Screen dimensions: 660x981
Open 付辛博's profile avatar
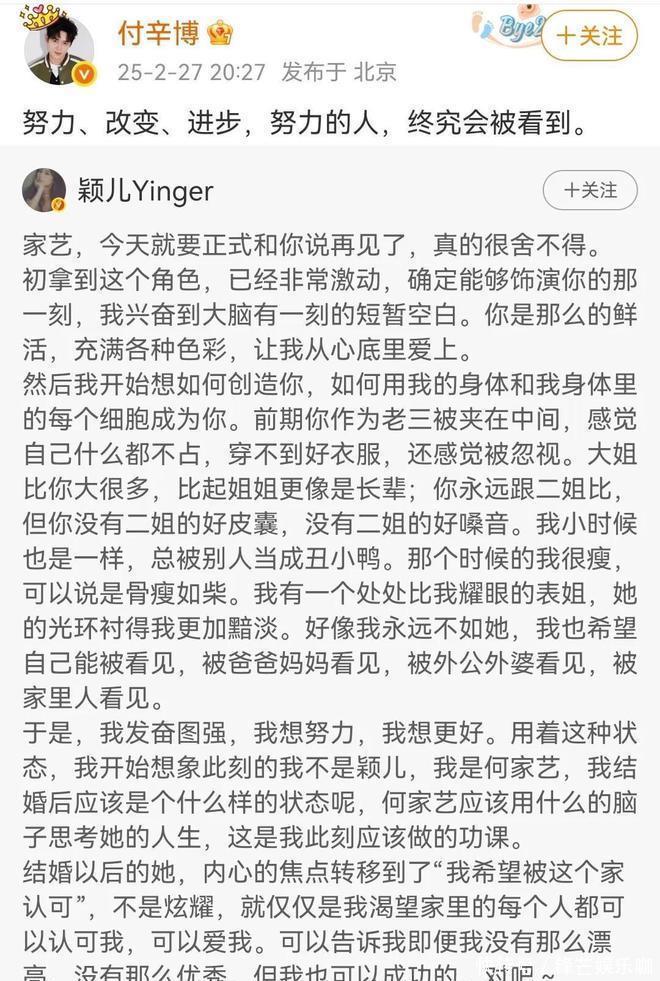(59, 50)
